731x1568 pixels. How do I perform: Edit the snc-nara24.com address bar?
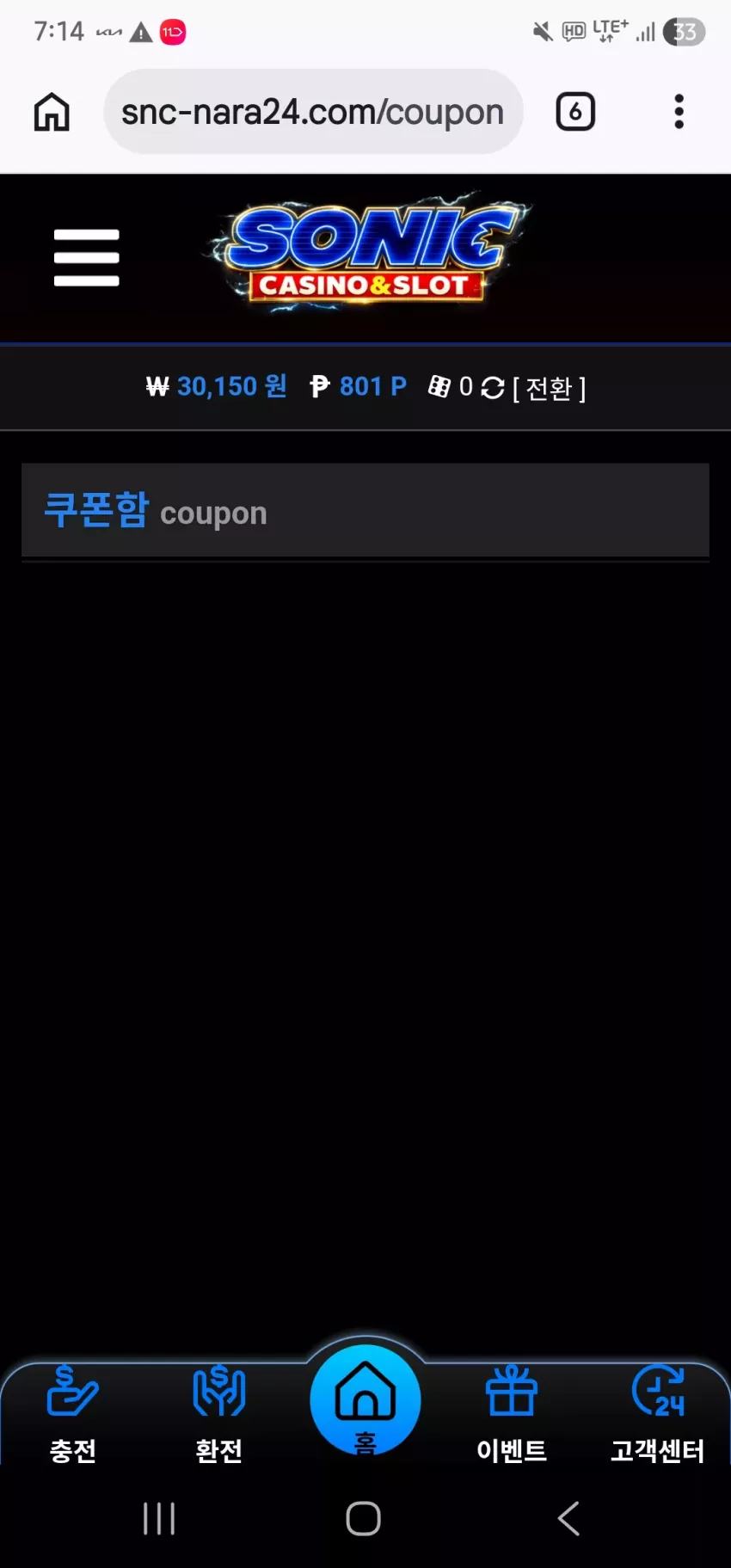click(313, 112)
